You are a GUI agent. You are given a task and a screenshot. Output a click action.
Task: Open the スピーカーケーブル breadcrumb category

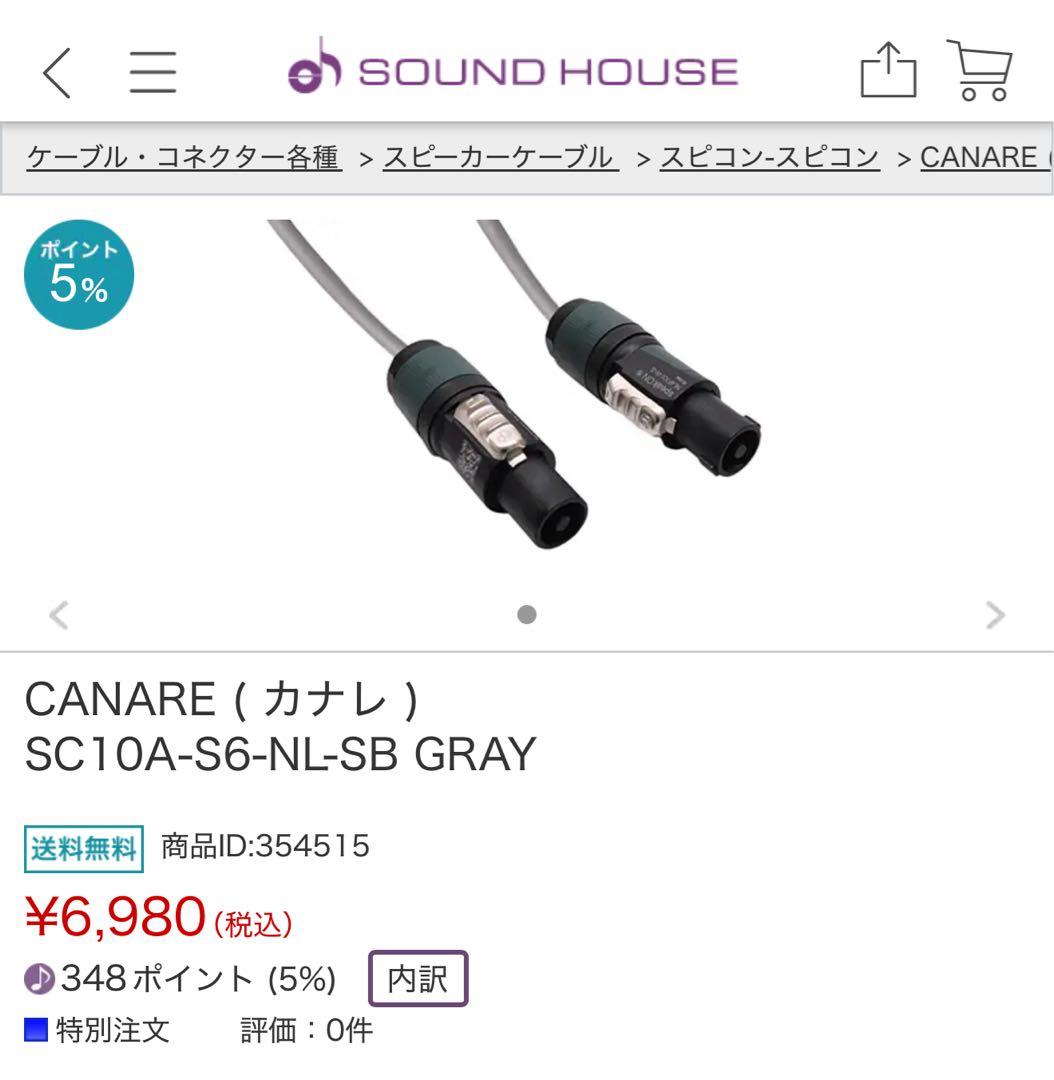click(498, 158)
